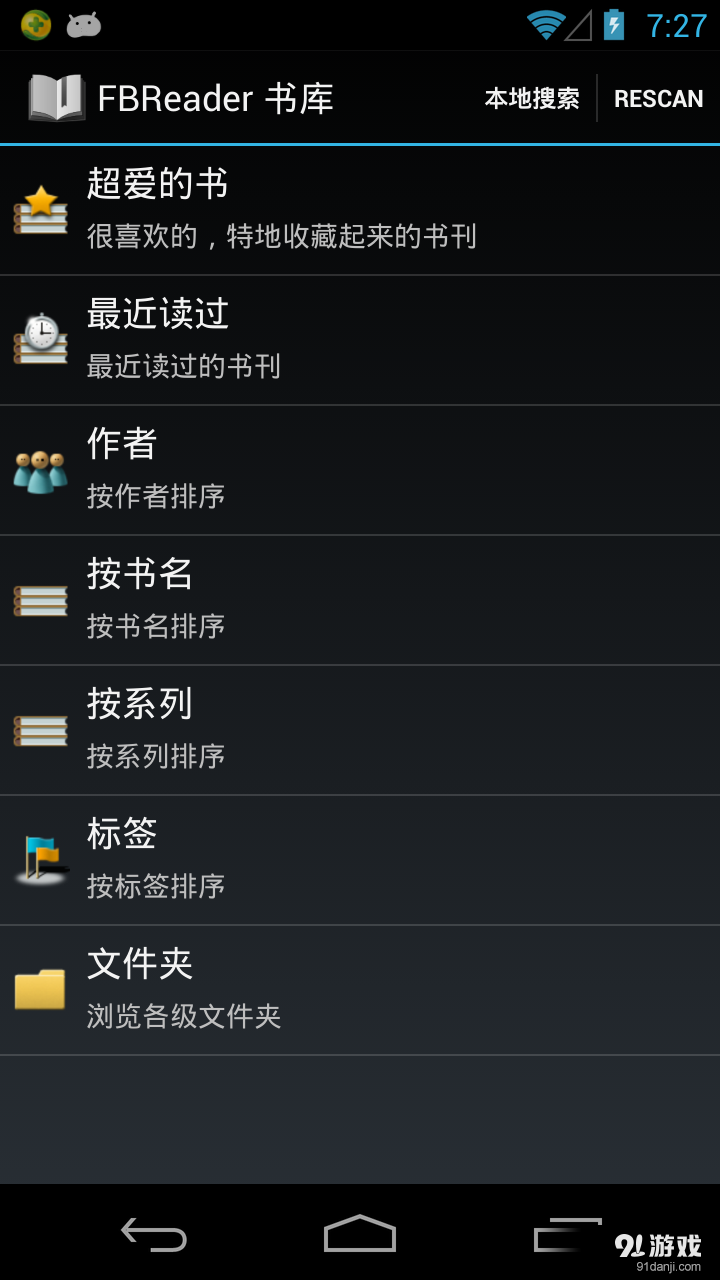720x1280 pixels.
Task: Tap the RESCAN button
Action: click(x=658, y=98)
